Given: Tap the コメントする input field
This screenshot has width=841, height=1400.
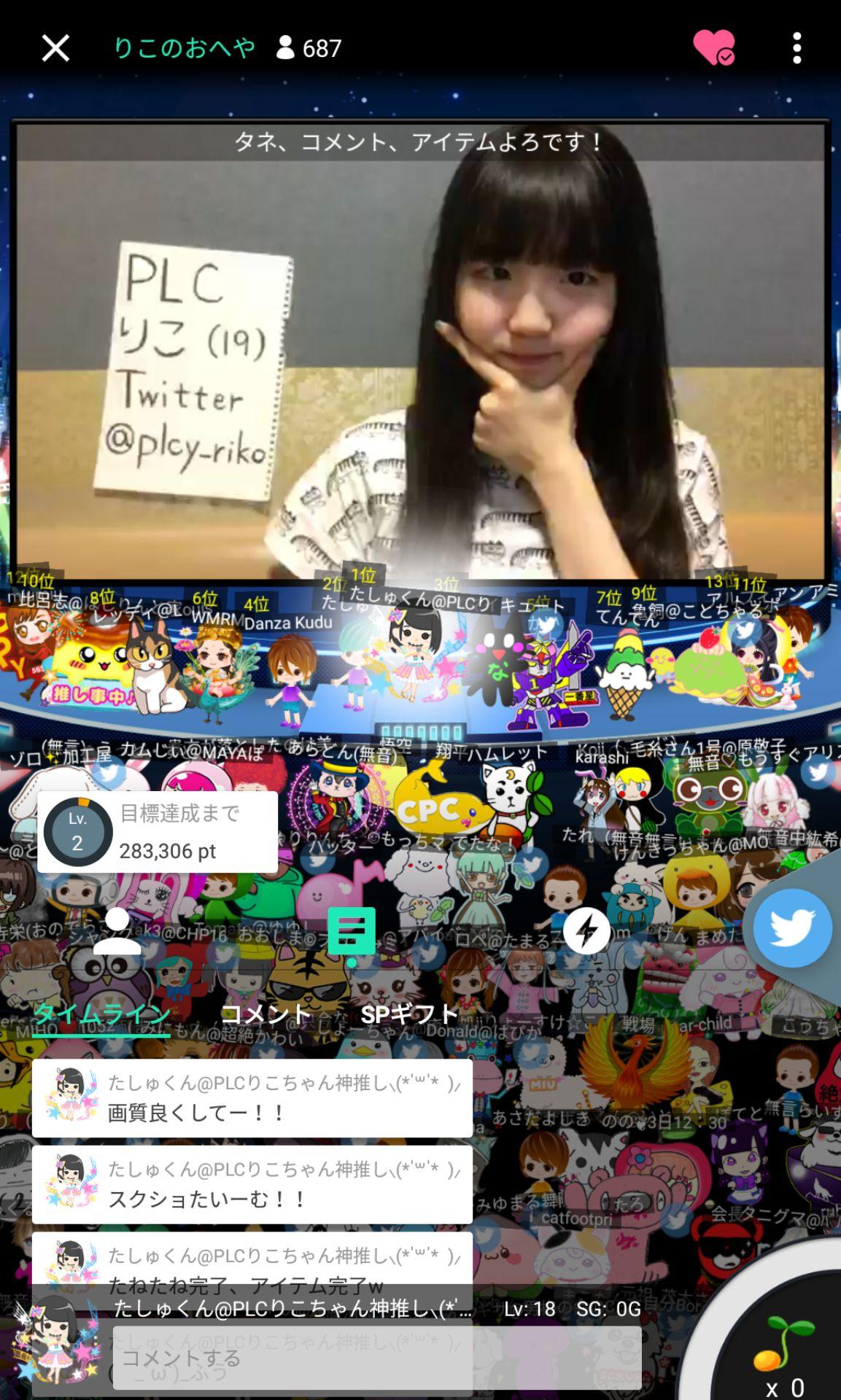Looking at the screenshot, I should [x=376, y=1358].
